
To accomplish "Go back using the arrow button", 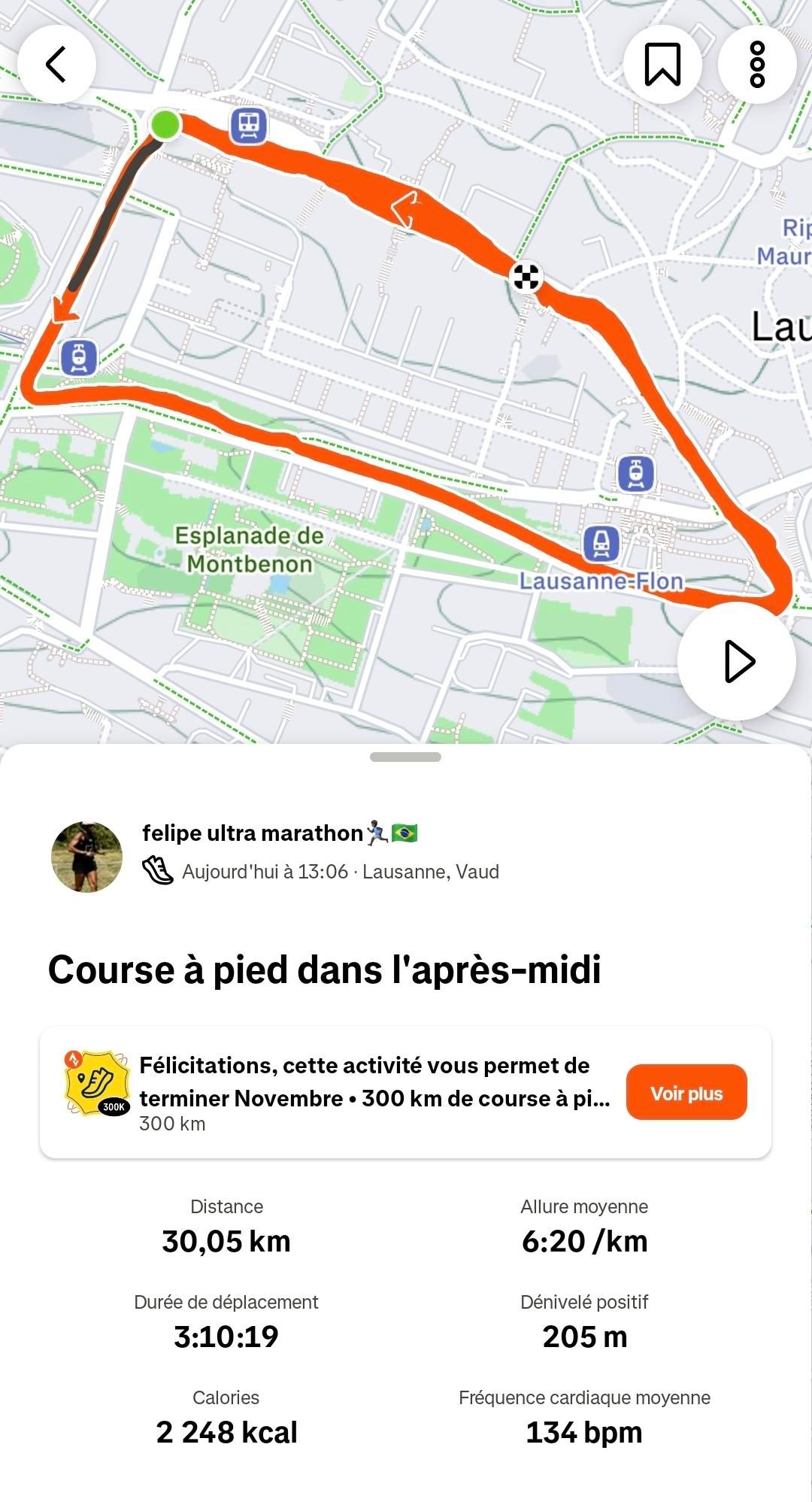I will point(56,64).
